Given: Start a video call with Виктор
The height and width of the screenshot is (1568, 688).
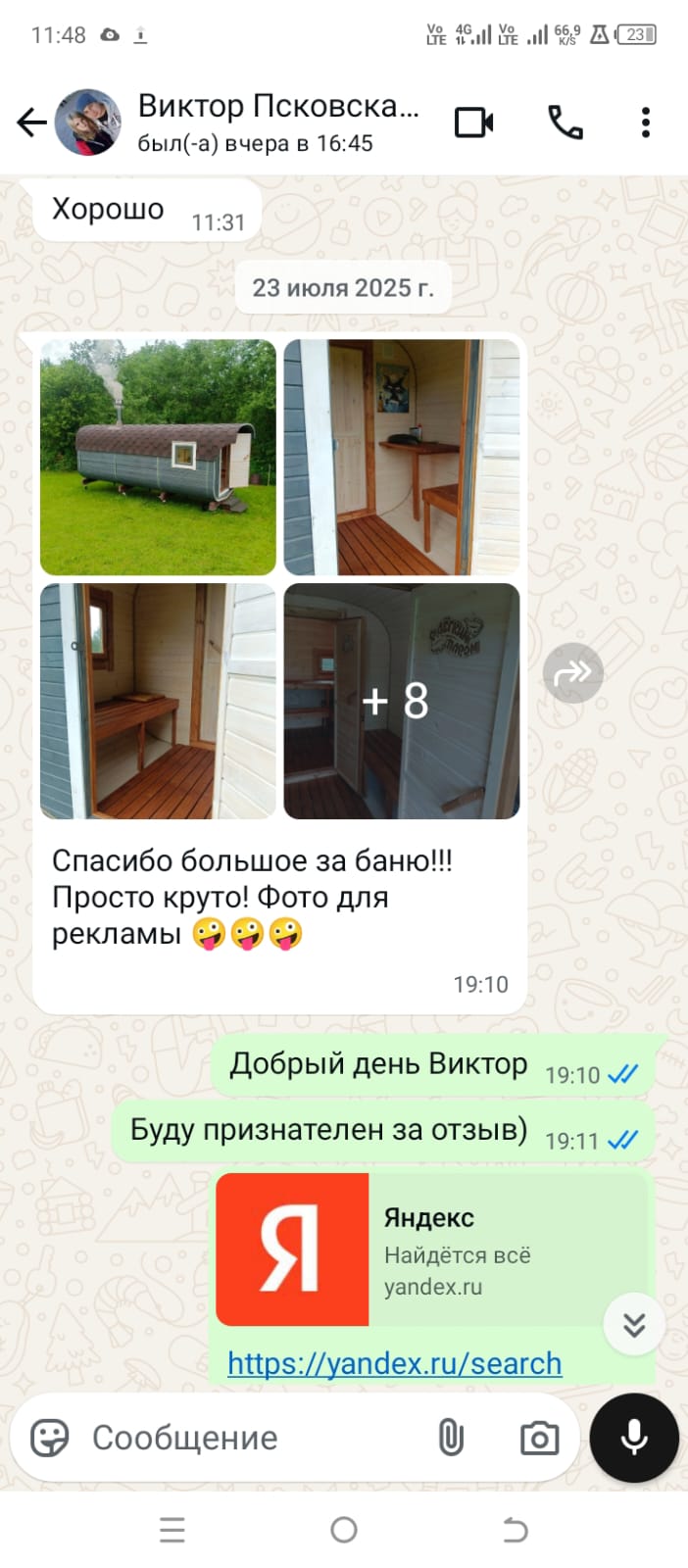Looking at the screenshot, I should click(474, 122).
